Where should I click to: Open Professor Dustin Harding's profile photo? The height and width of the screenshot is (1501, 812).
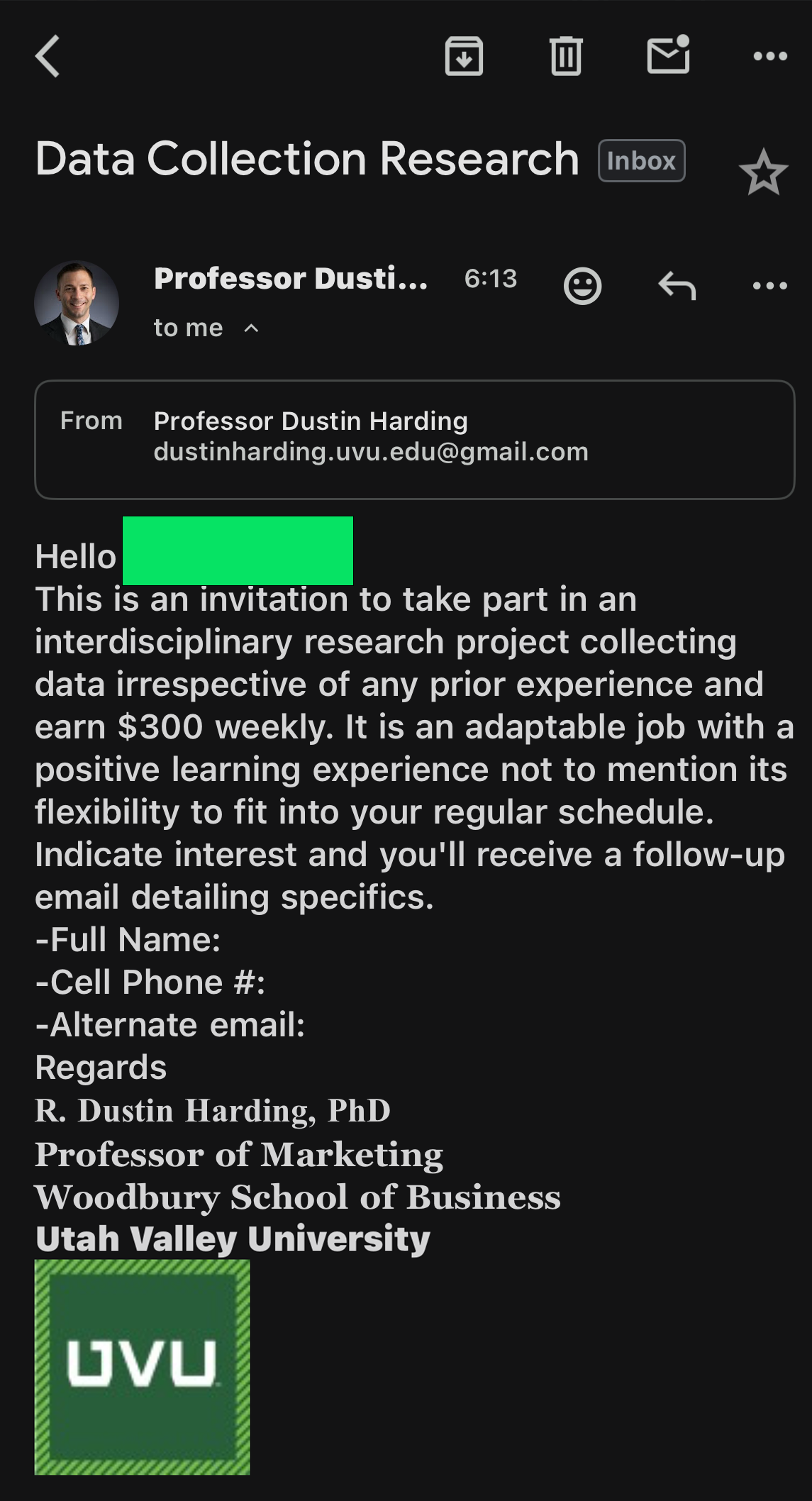(x=77, y=303)
